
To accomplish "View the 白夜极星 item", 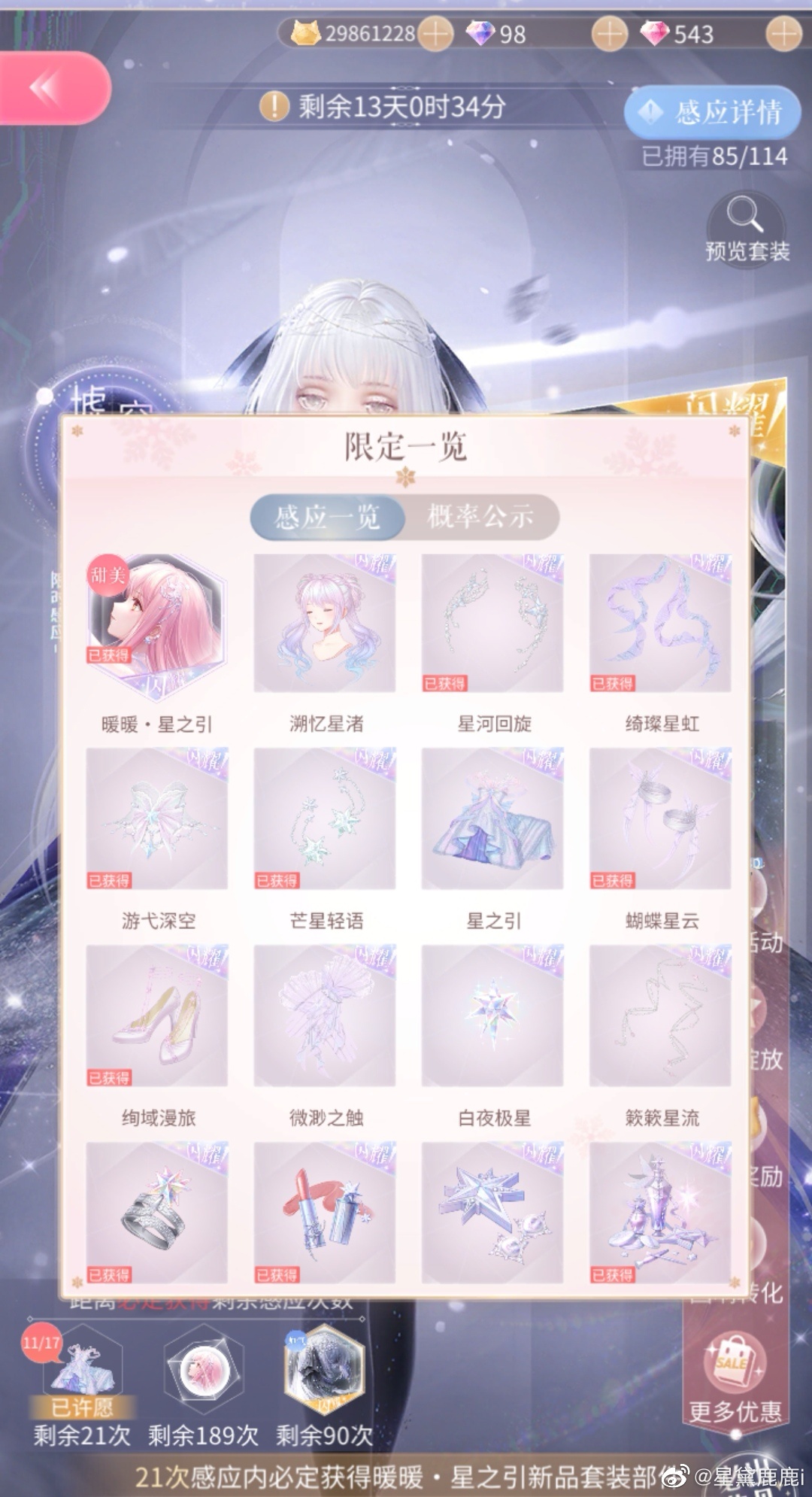I will pos(492,1016).
